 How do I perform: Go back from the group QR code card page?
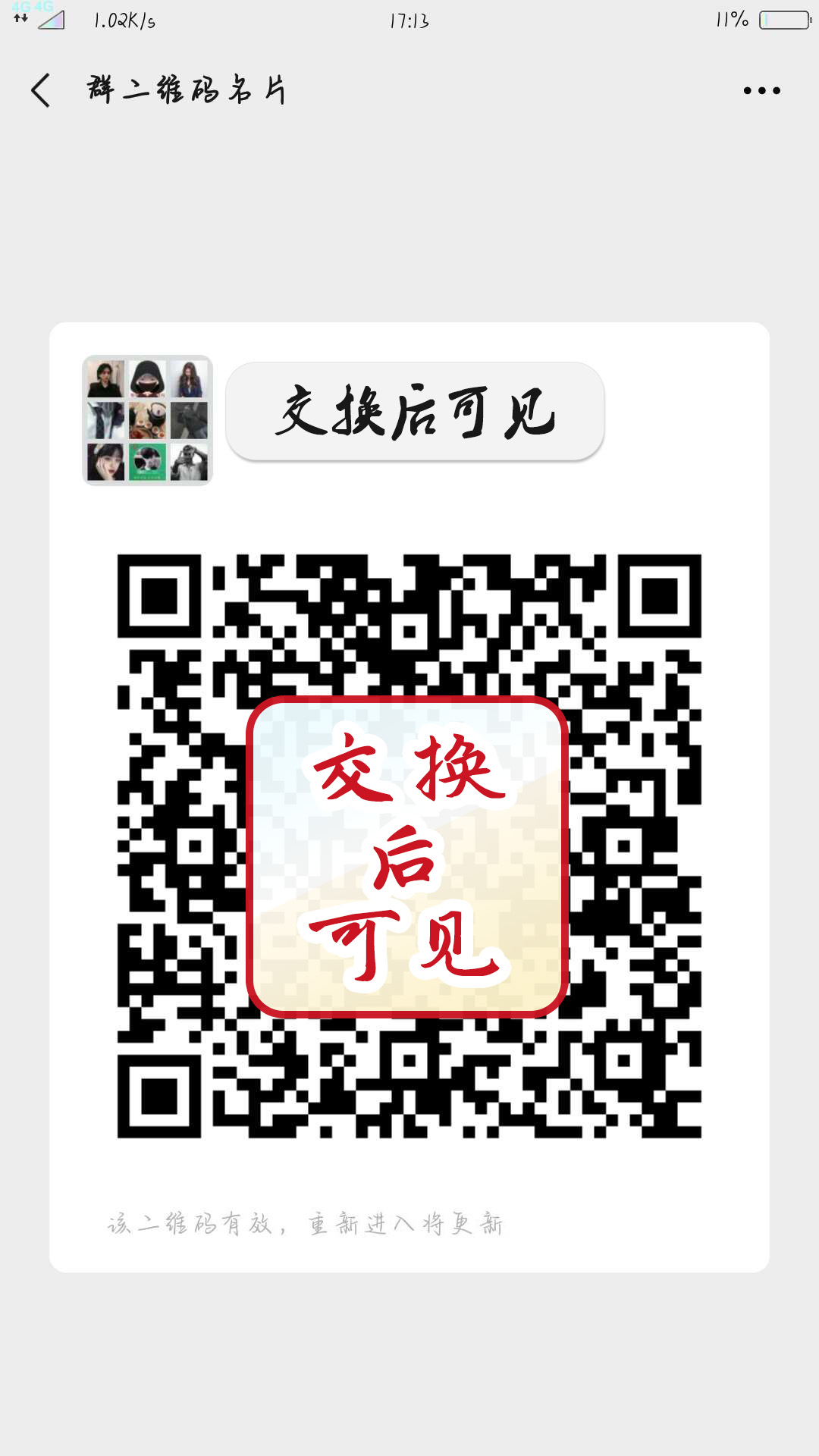(x=41, y=90)
